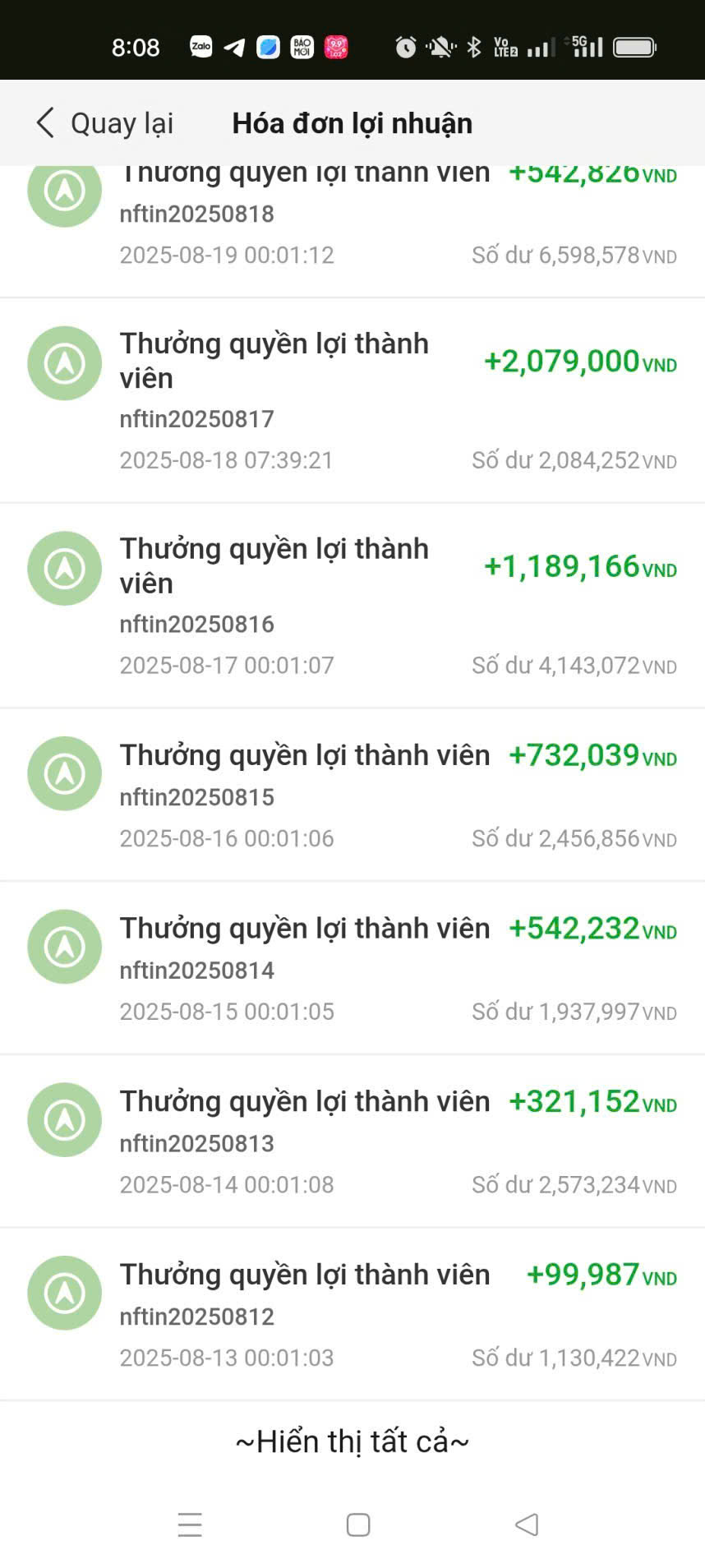Go back using Quay lại
The height and width of the screenshot is (1568, 705).
coord(104,123)
